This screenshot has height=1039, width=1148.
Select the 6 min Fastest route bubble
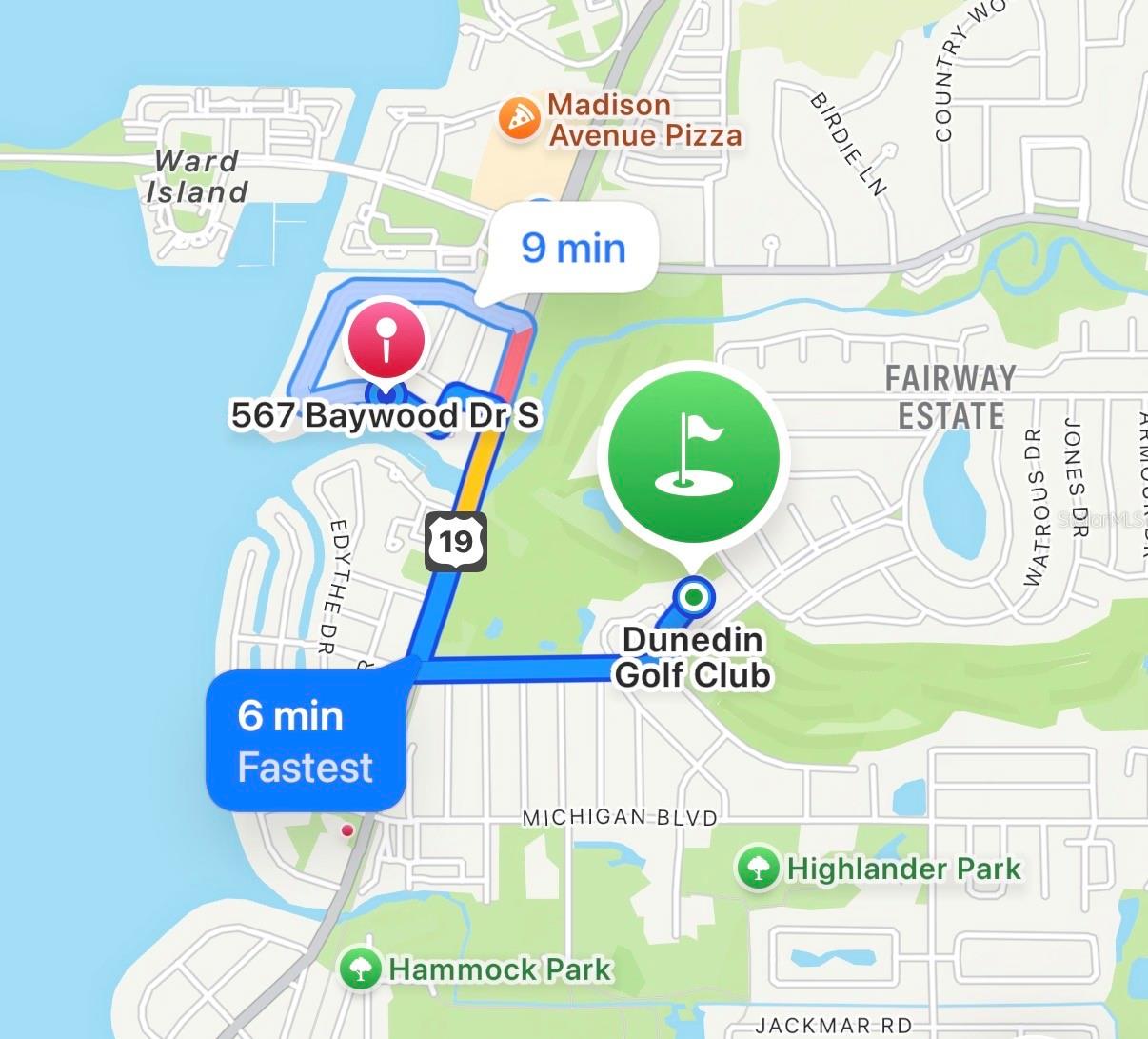click(306, 741)
